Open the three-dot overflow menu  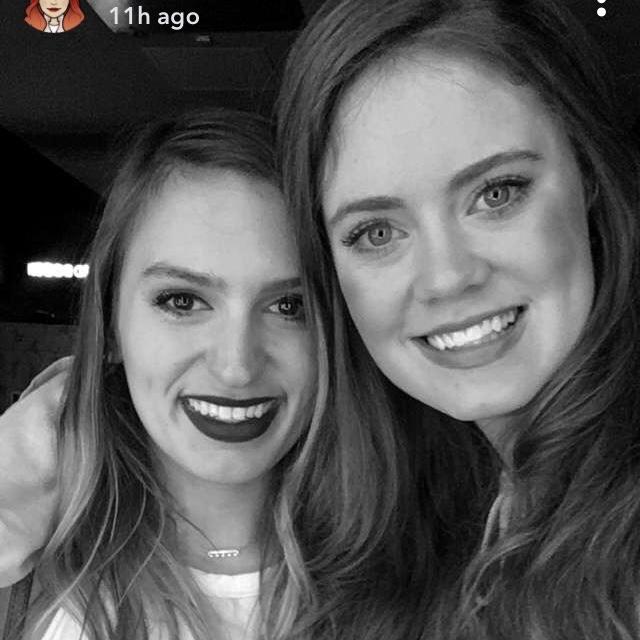(x=601, y=8)
